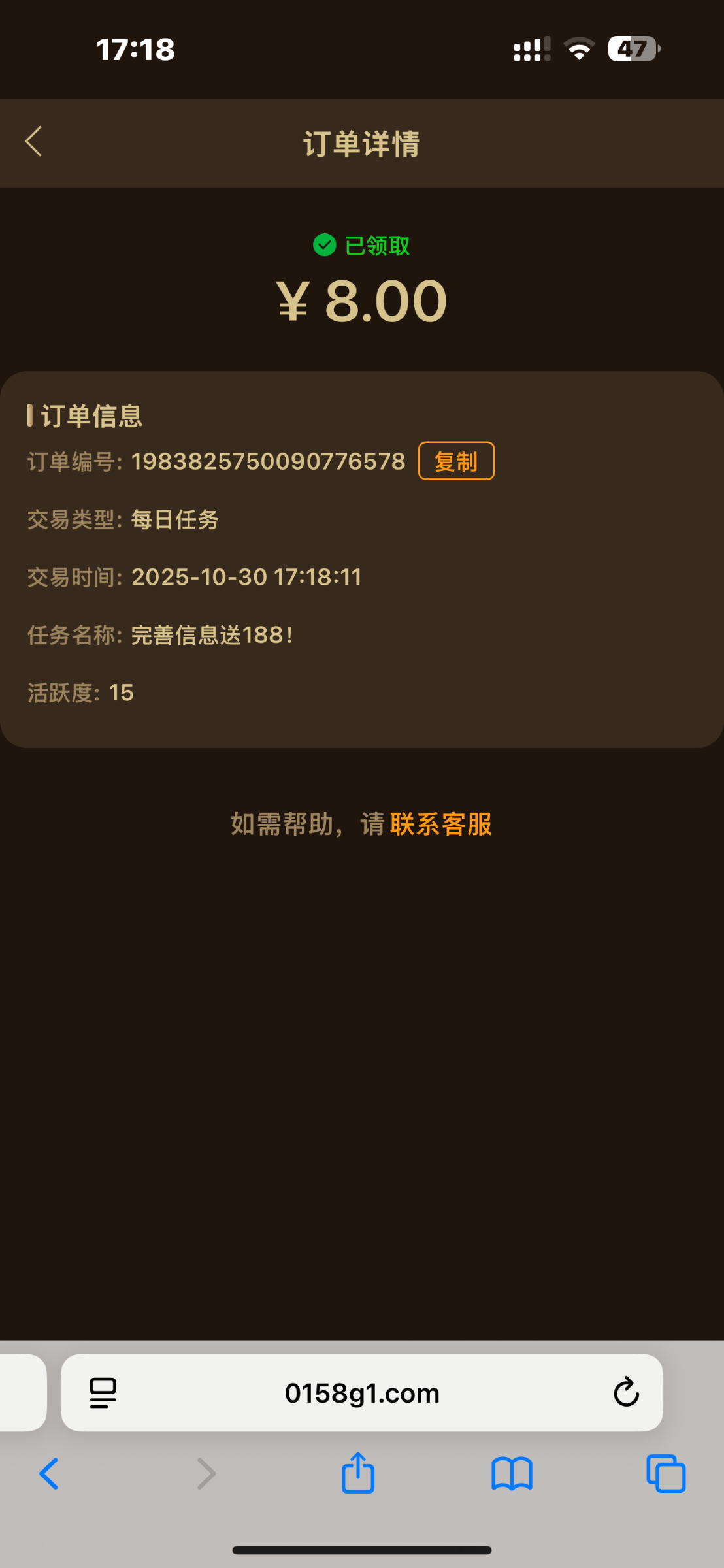The image size is (724, 1568).
Task: Tap the 0158g1.com address bar
Action: point(362,1393)
